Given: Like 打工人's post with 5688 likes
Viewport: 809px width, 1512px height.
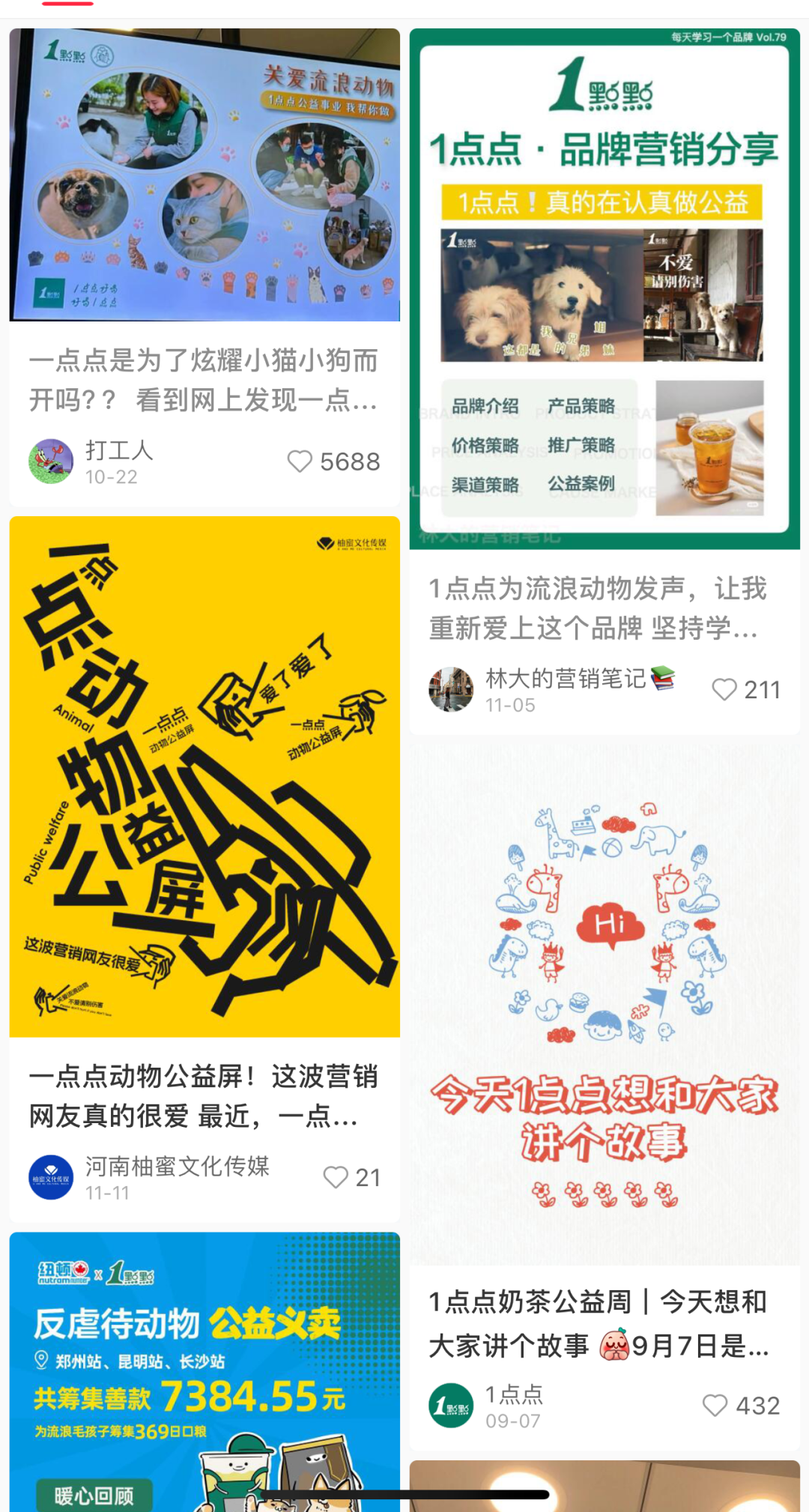Looking at the screenshot, I should tap(300, 461).
